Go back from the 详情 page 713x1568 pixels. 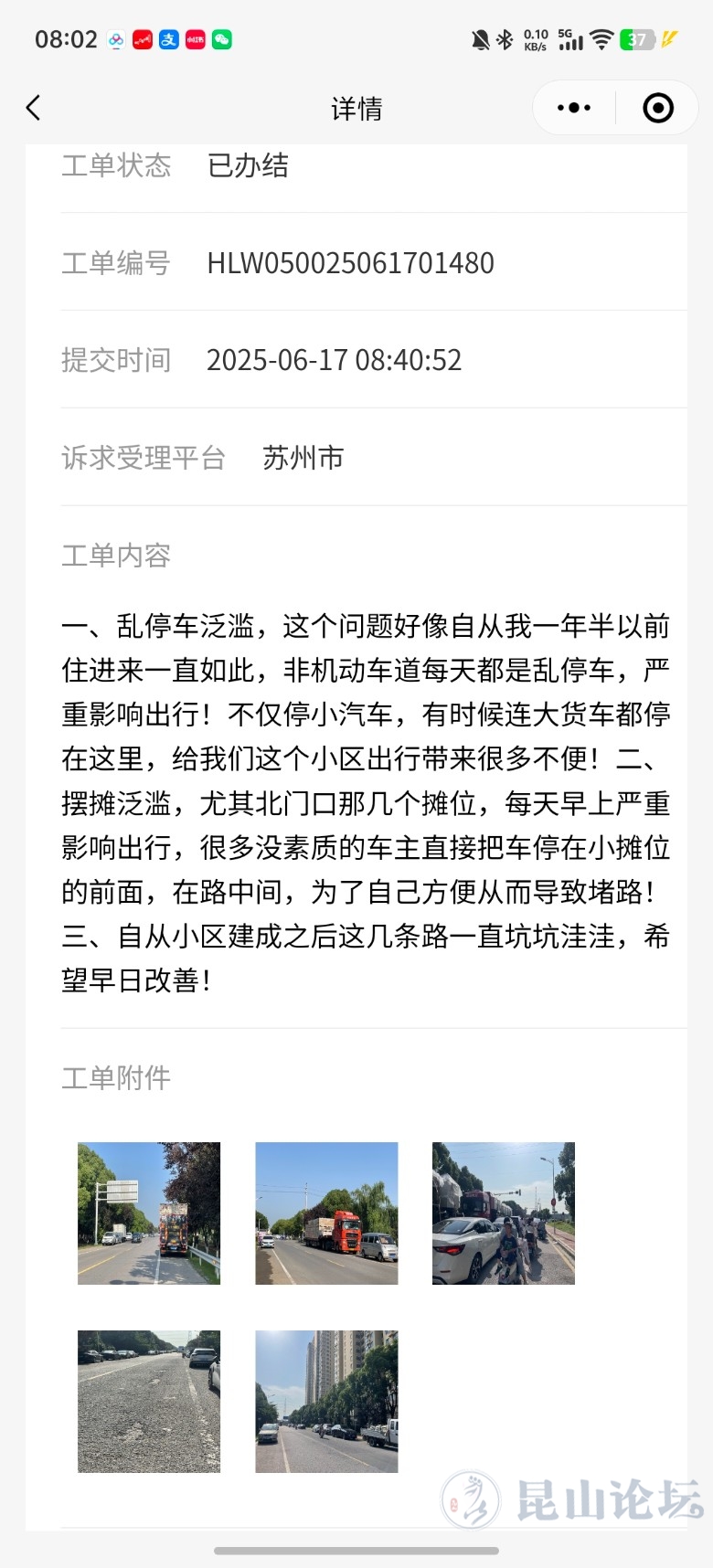pos(34,108)
